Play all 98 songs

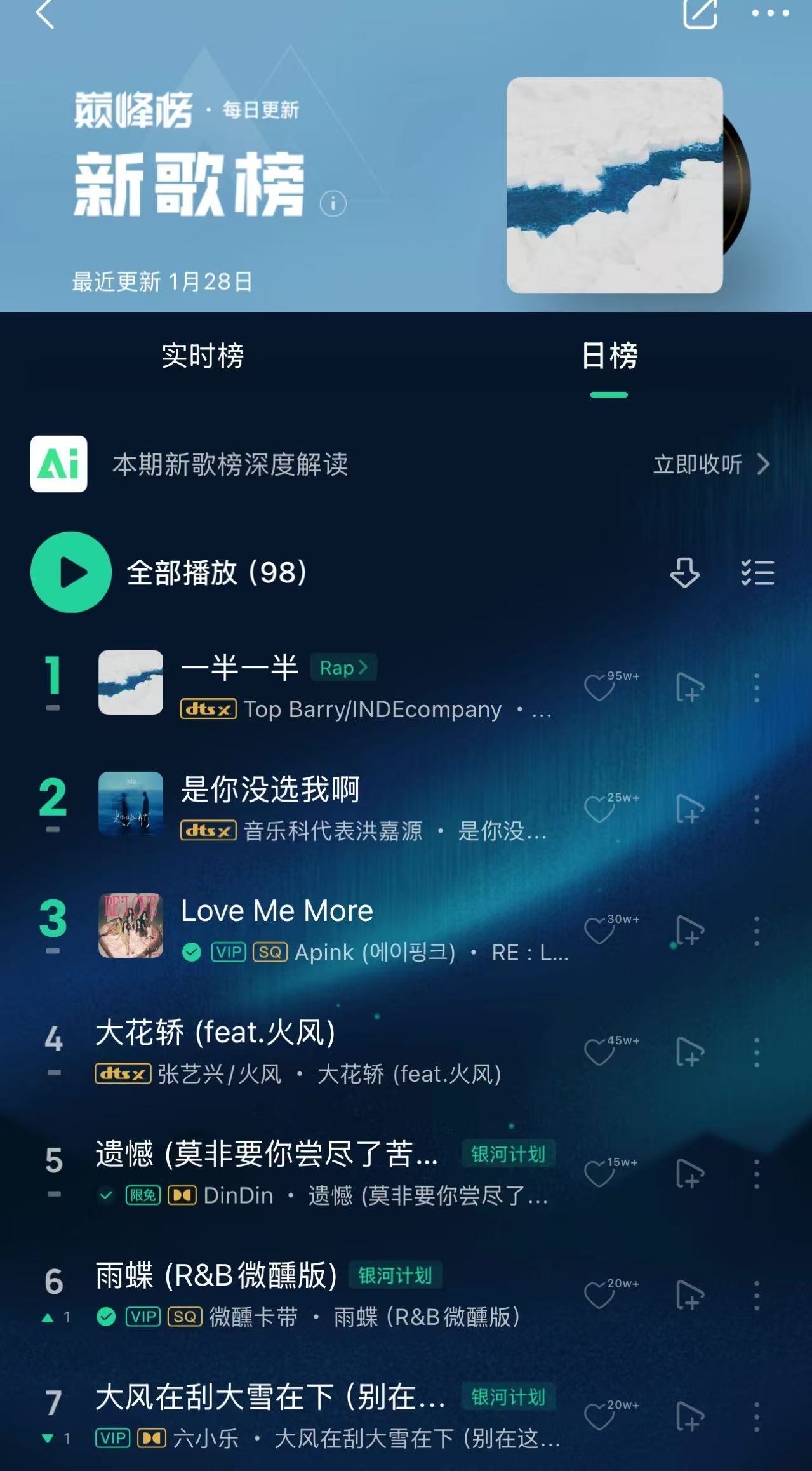pos(71,572)
